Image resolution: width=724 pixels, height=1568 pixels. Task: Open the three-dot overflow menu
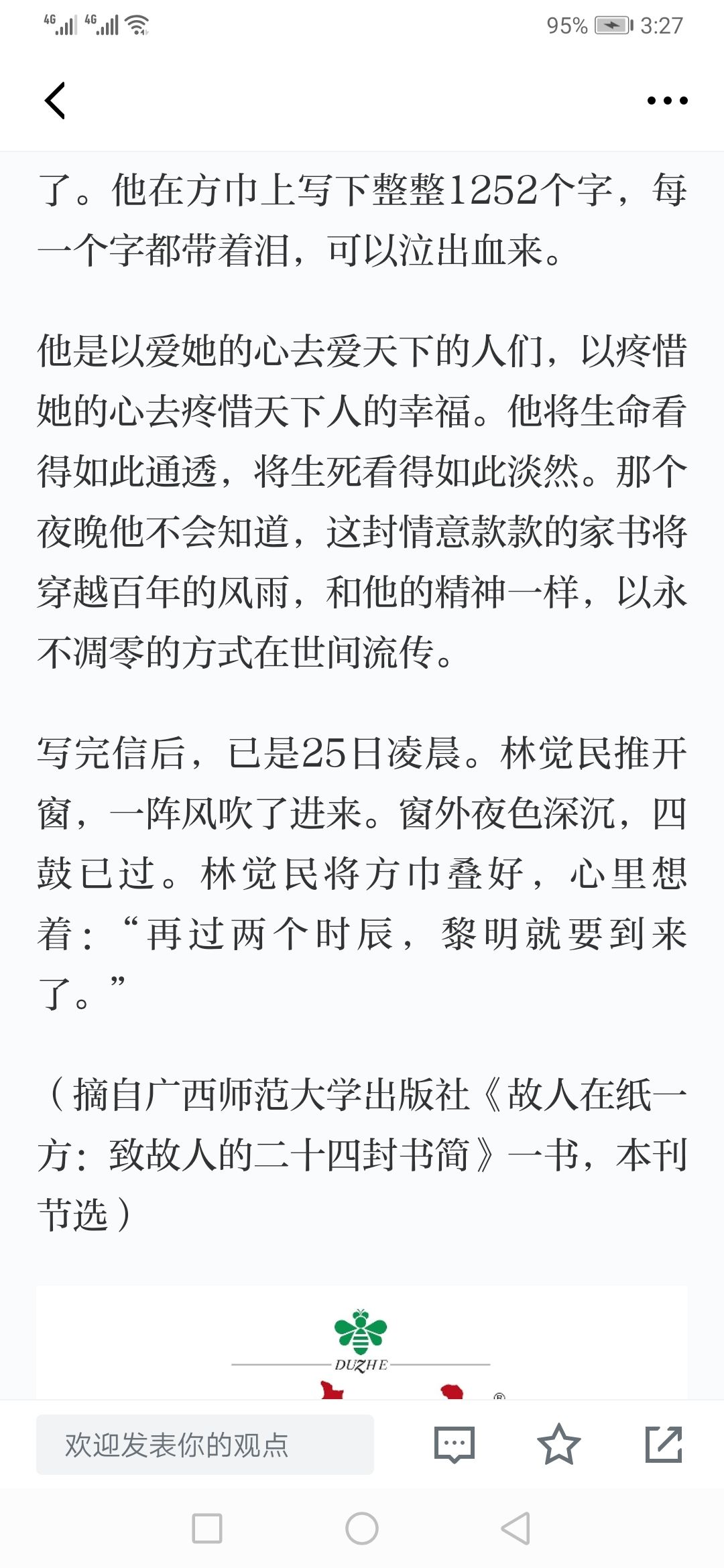pos(667,101)
